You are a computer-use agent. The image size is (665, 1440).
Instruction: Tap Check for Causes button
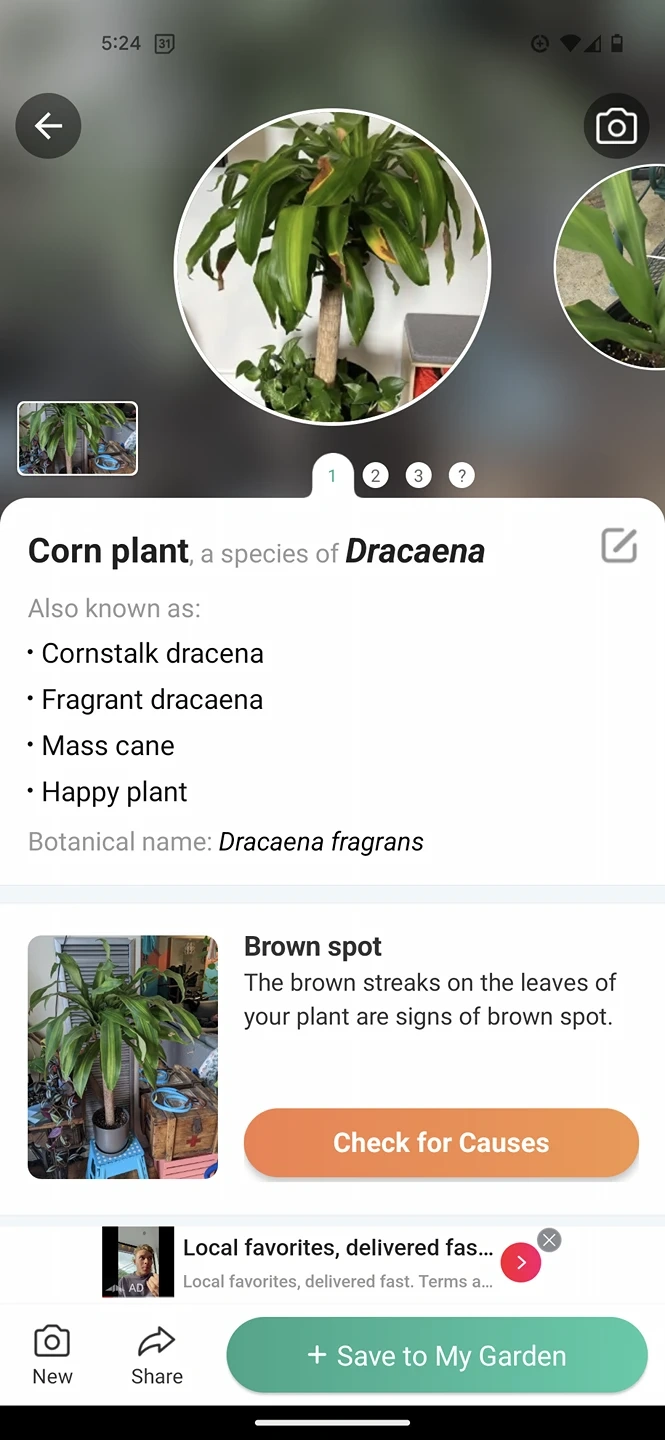[x=441, y=1142]
